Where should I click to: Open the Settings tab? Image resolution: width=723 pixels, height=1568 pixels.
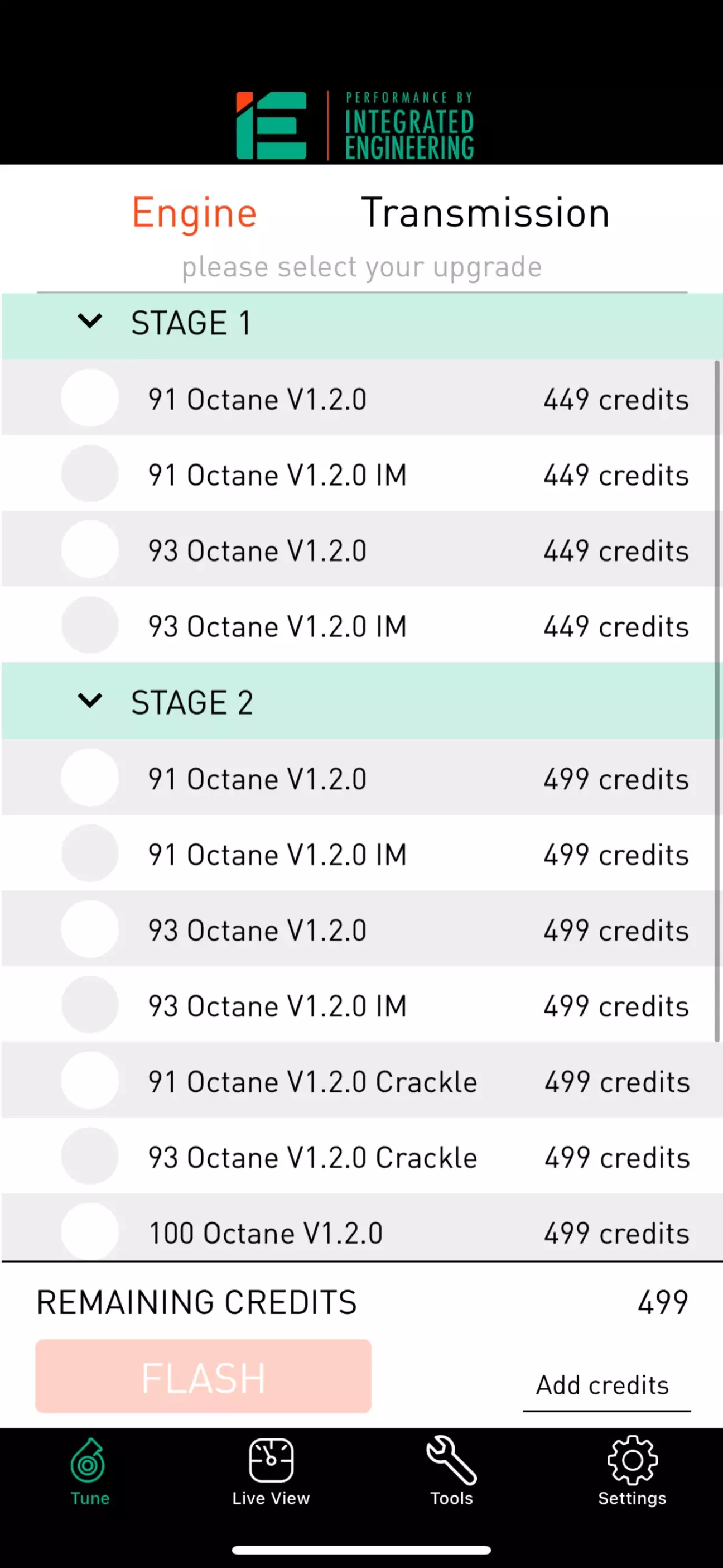632,1472
